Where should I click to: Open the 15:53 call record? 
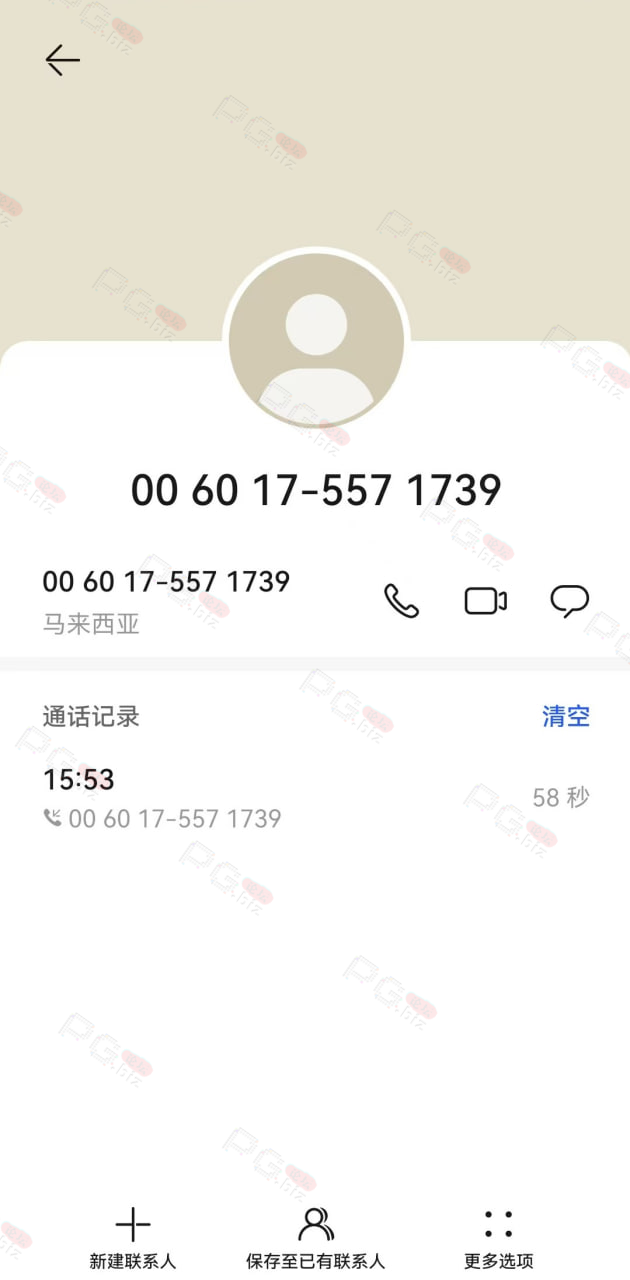click(315, 798)
